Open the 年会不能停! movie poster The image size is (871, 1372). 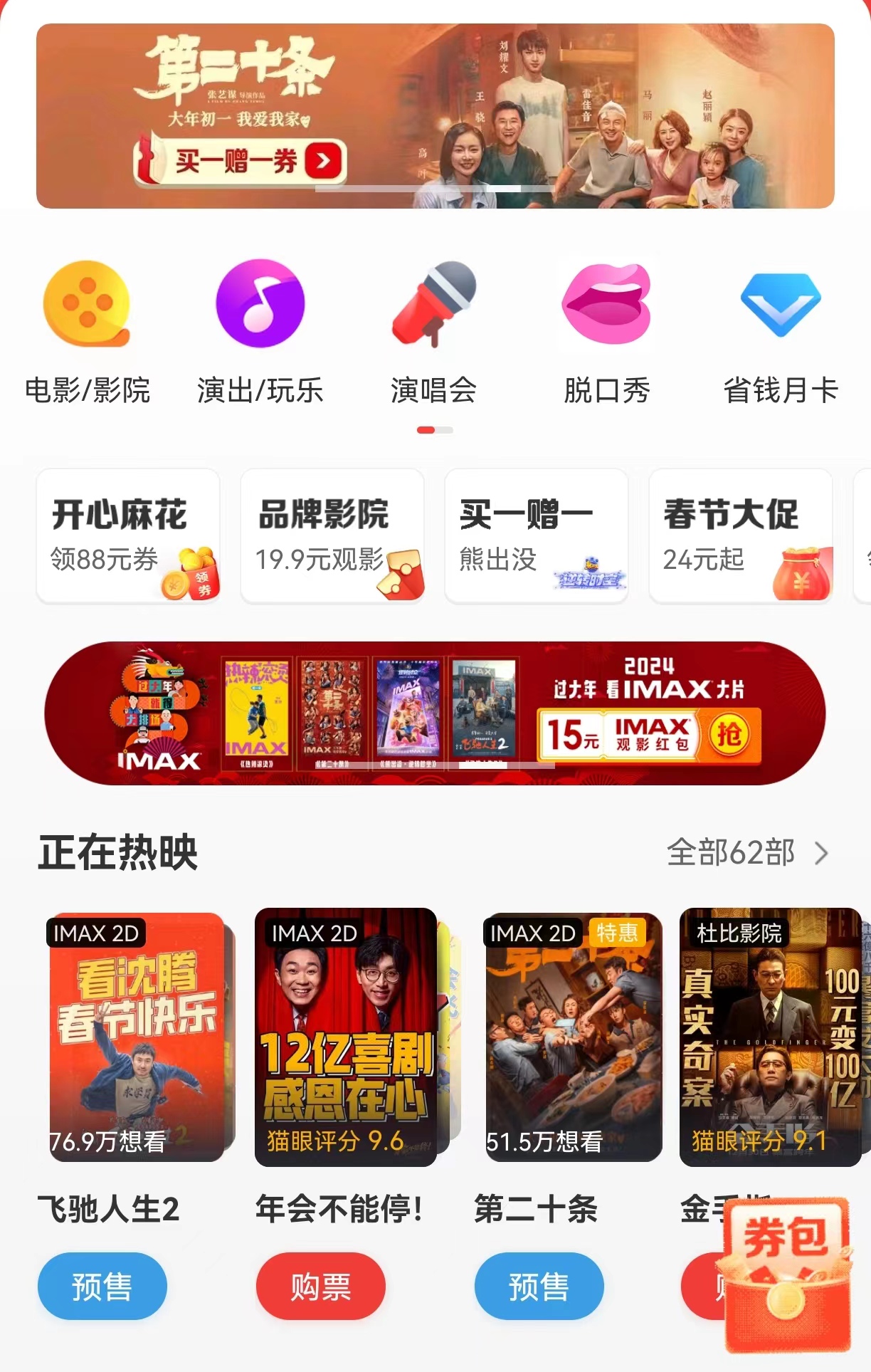click(x=346, y=1037)
